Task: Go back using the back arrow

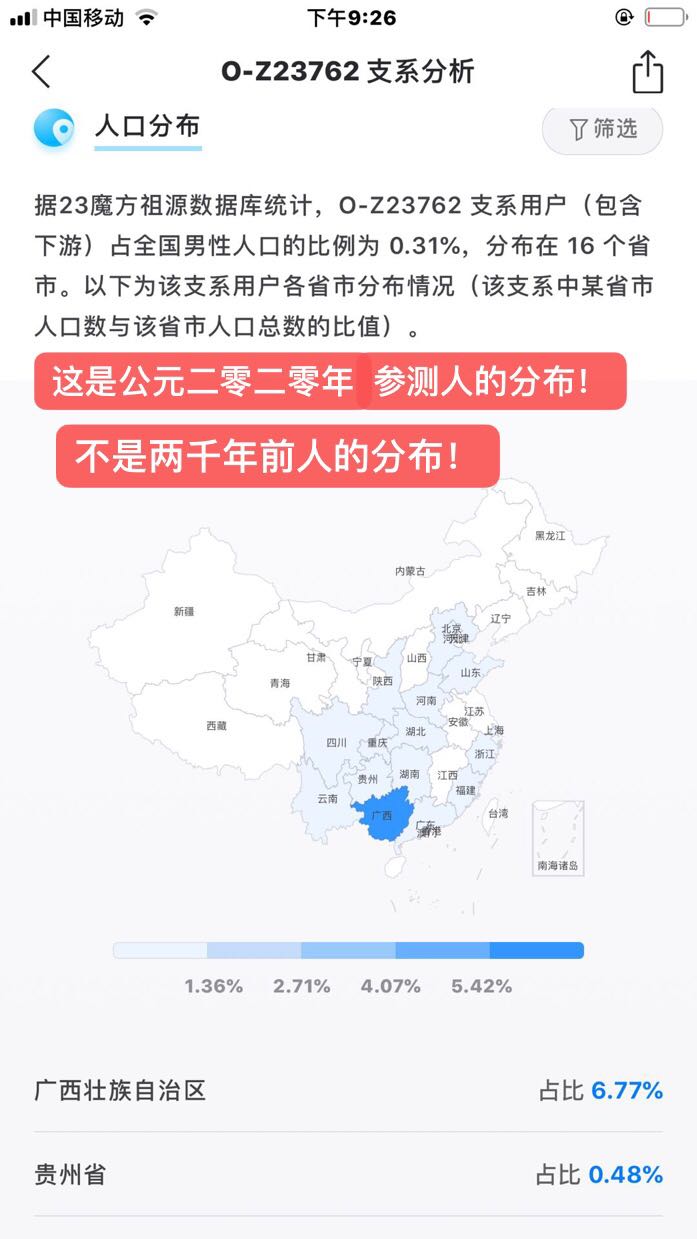Action: (x=41, y=72)
